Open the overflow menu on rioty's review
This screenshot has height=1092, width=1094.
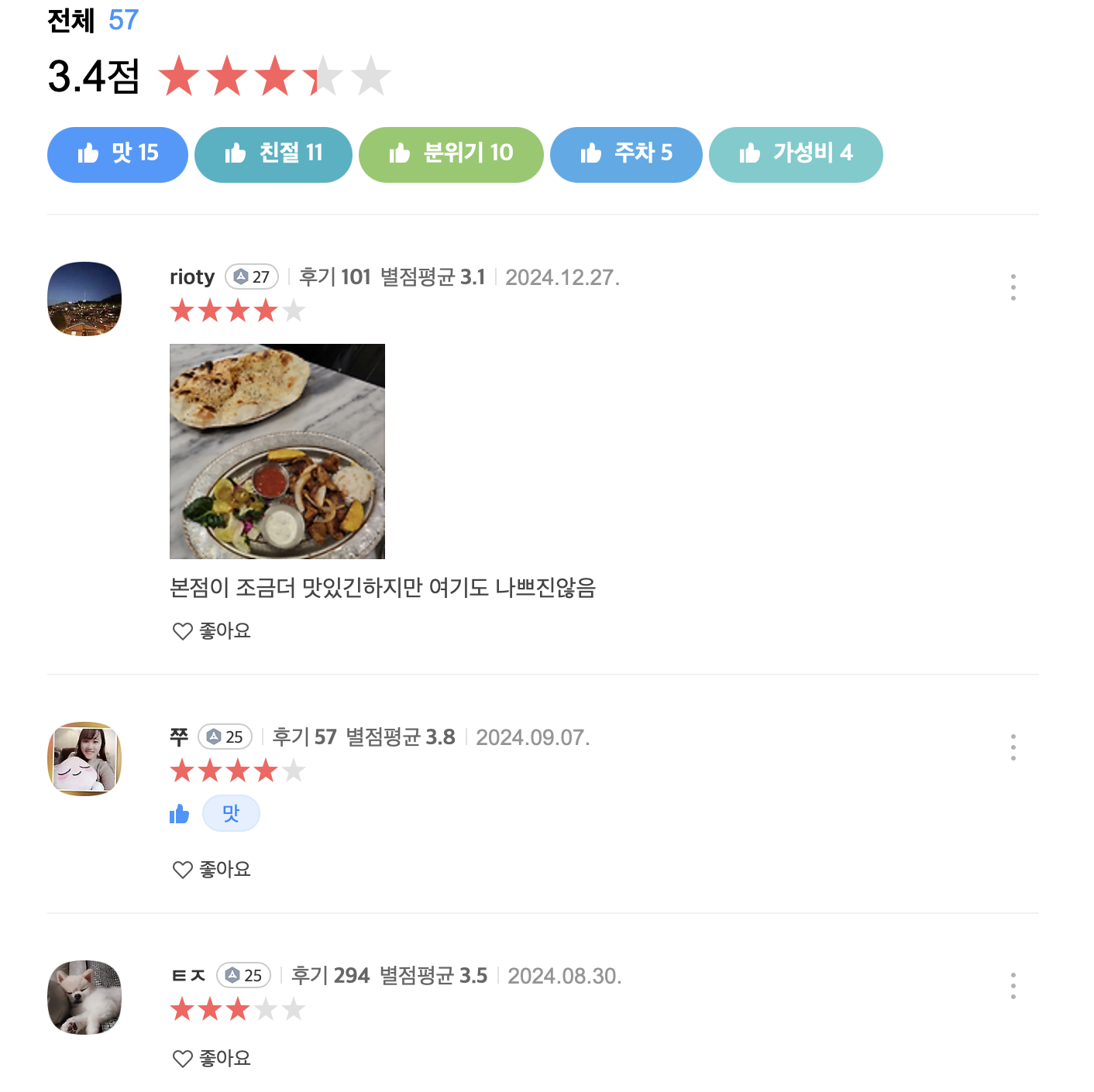[x=1013, y=287]
